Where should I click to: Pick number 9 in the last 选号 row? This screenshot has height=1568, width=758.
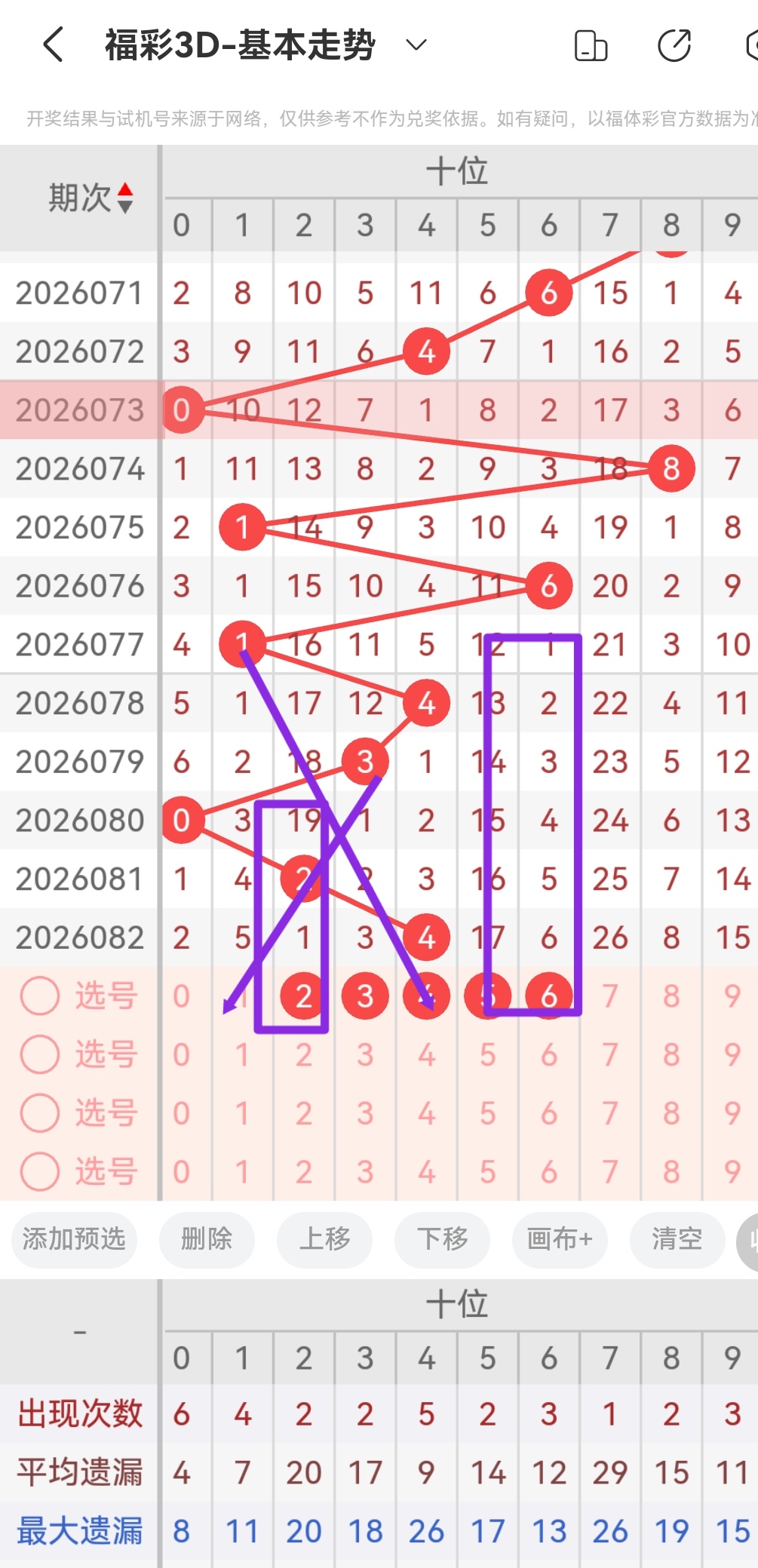click(732, 1171)
